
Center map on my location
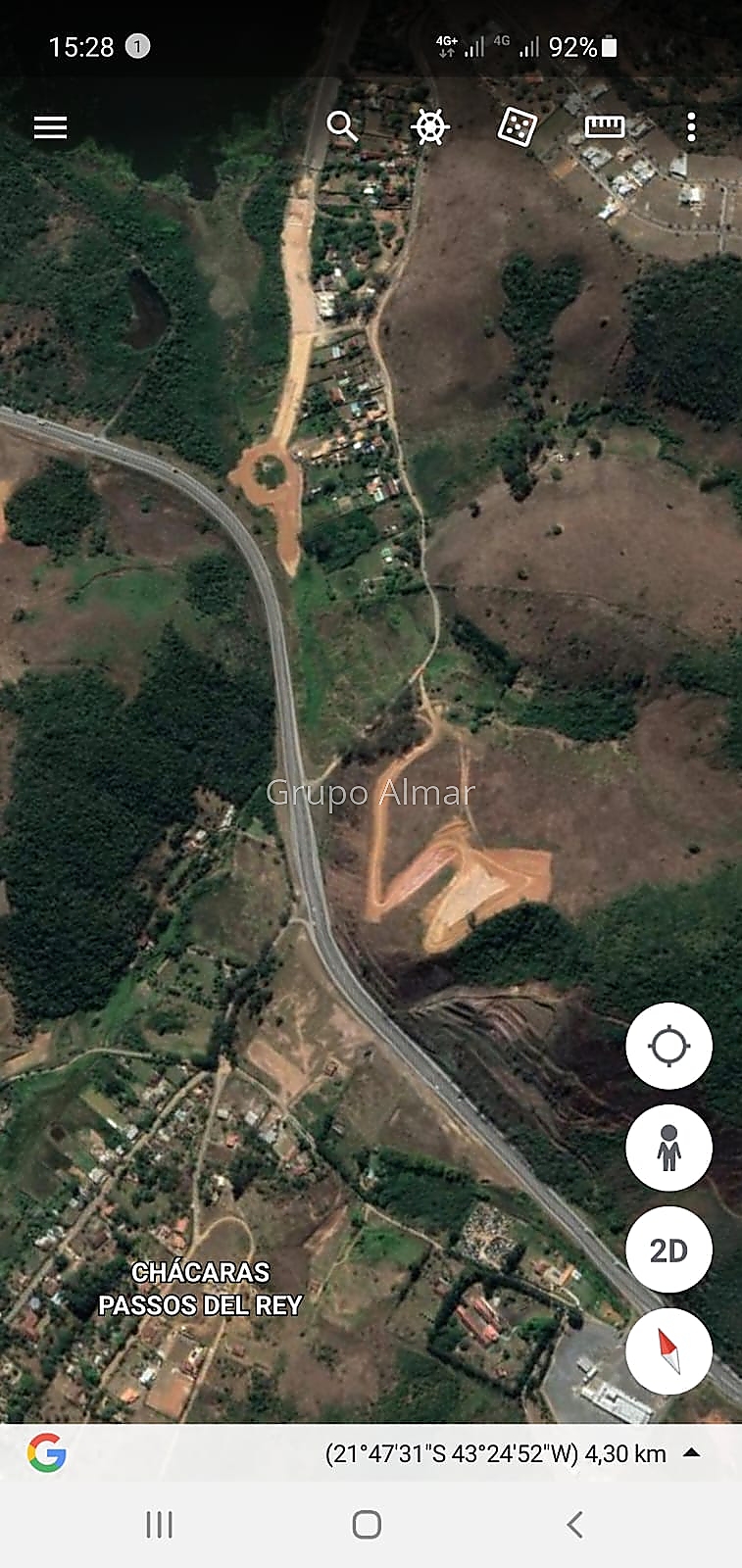click(668, 1046)
